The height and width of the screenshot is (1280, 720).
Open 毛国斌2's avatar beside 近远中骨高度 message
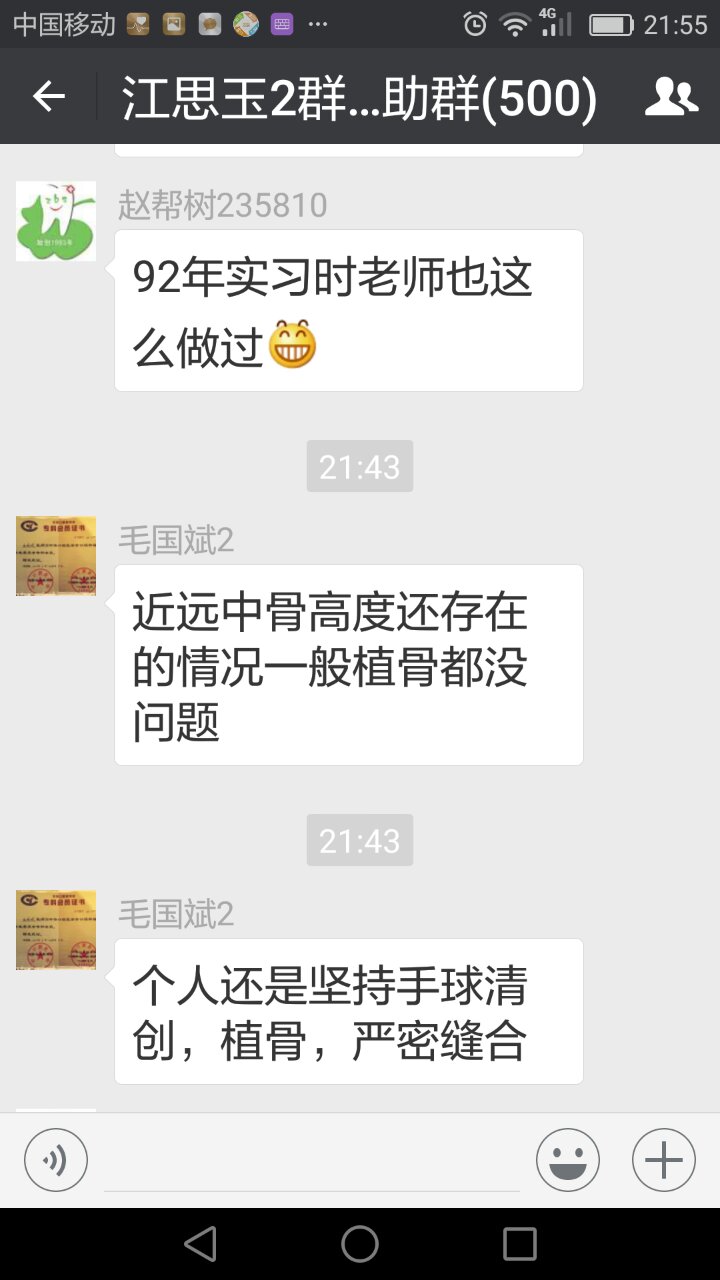tap(56, 556)
